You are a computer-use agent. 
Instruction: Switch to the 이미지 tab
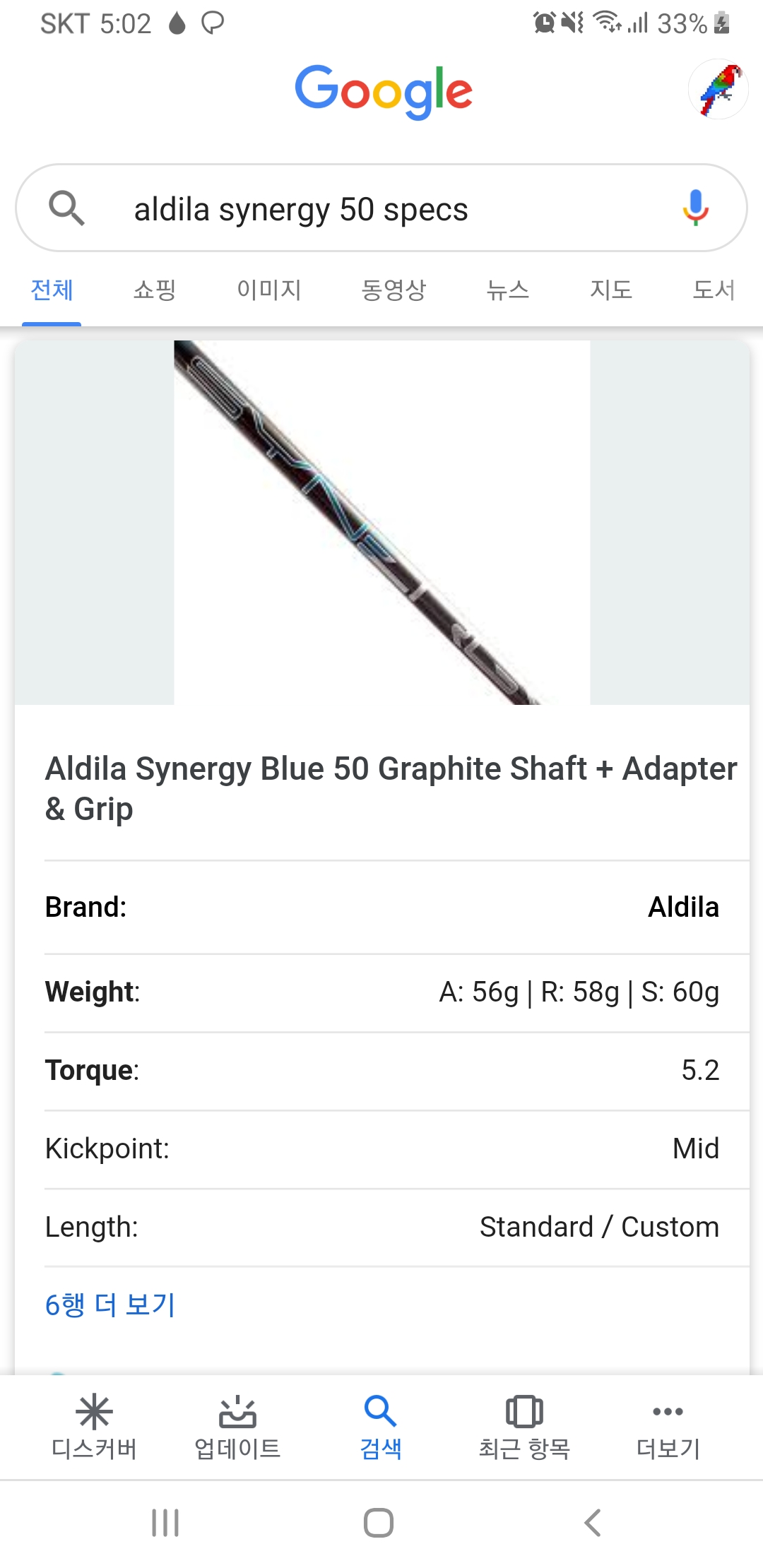pyautogui.click(x=268, y=290)
